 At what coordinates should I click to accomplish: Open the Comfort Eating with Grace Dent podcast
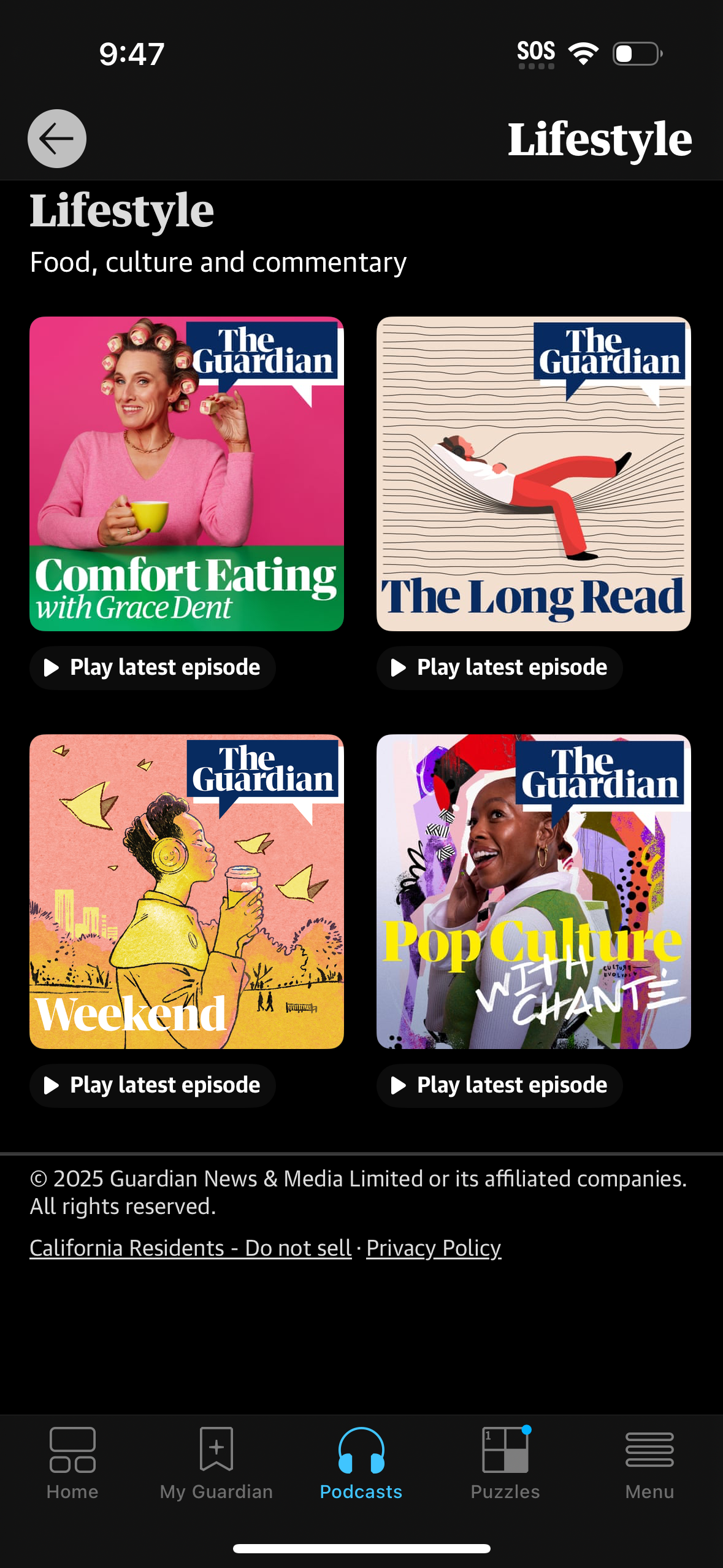[x=186, y=474]
